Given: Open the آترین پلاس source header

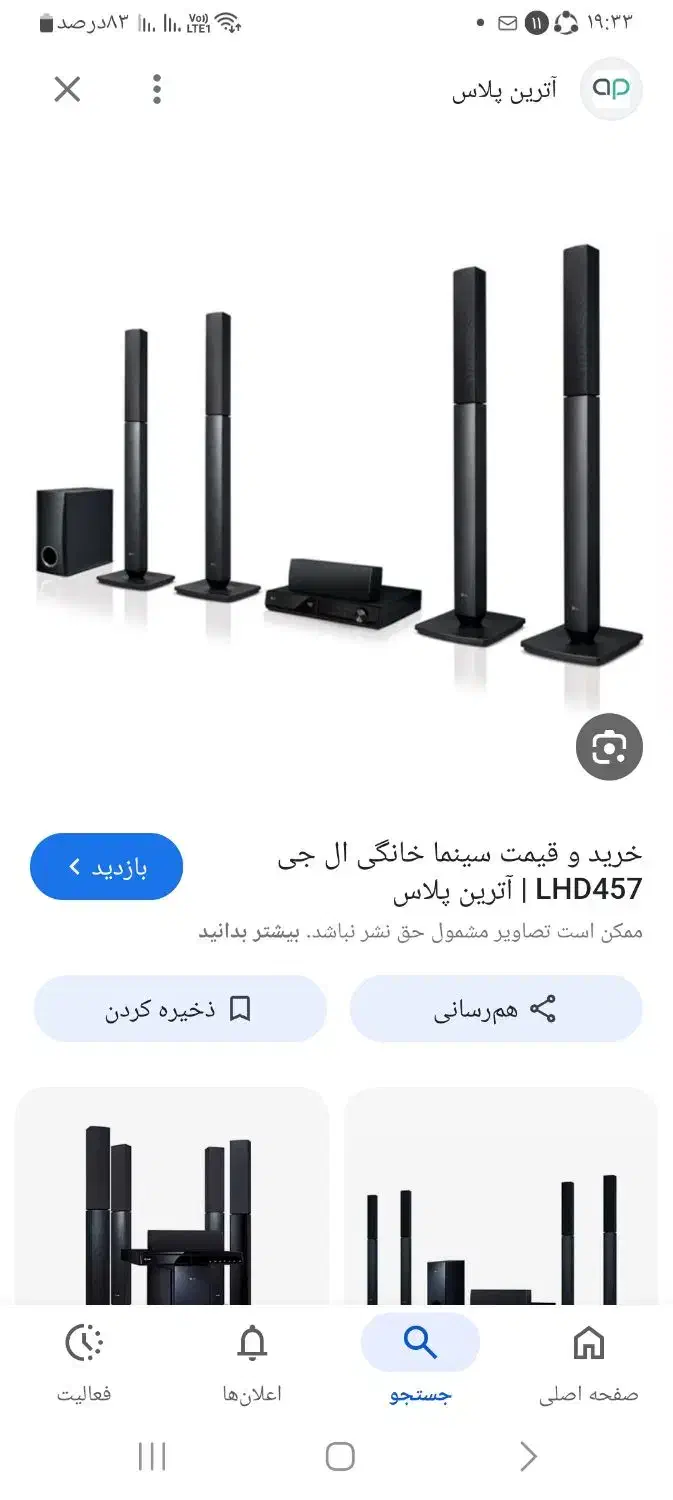Looking at the screenshot, I should [546, 89].
